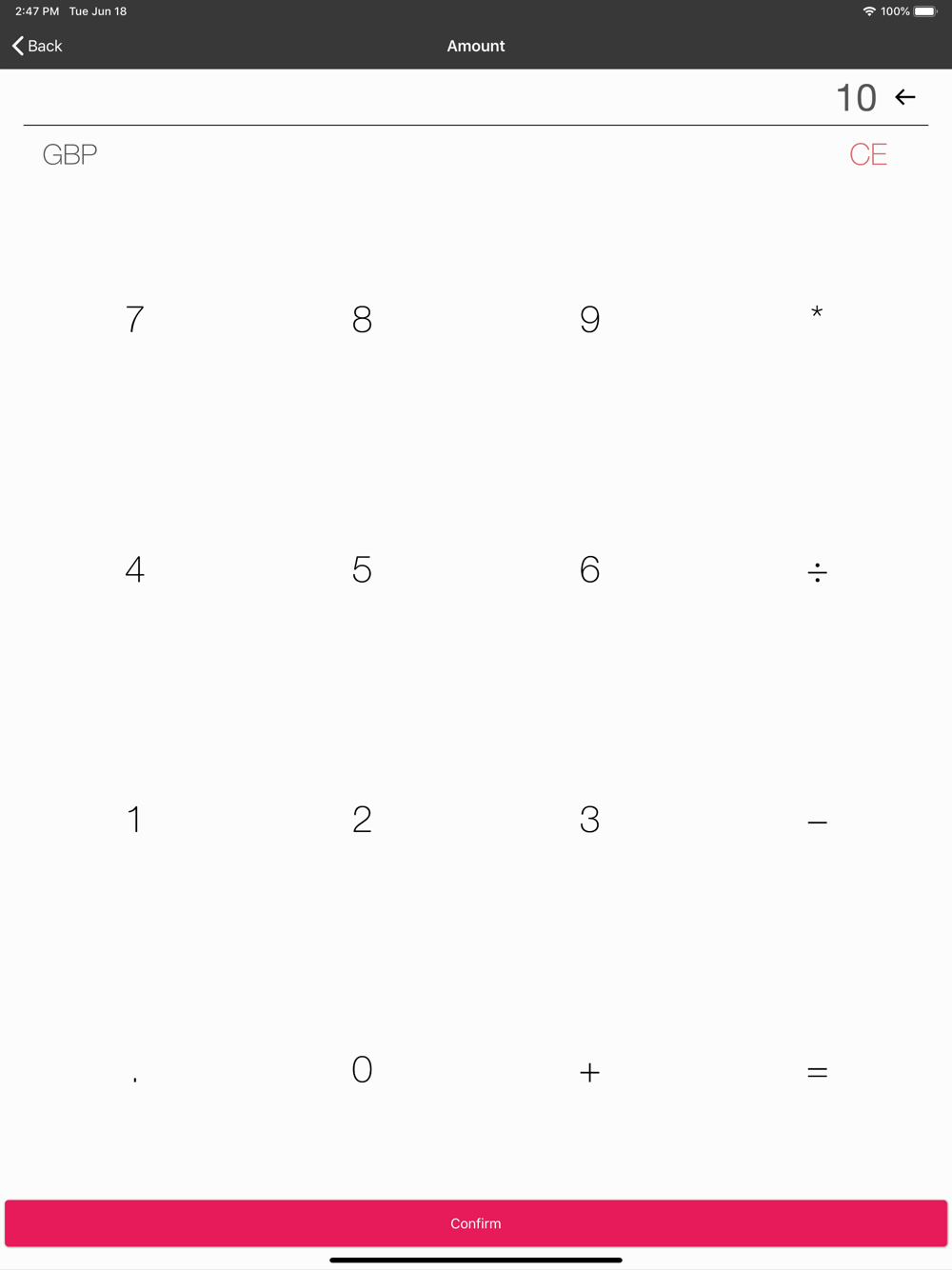
Task: Select the multiply operator
Action: tap(817, 312)
